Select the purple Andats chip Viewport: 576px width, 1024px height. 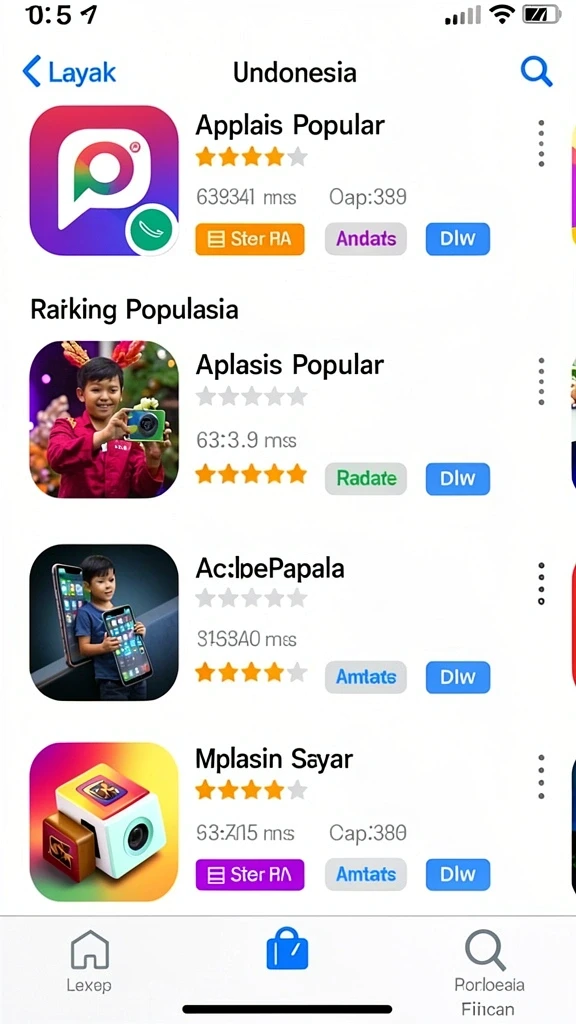366,239
